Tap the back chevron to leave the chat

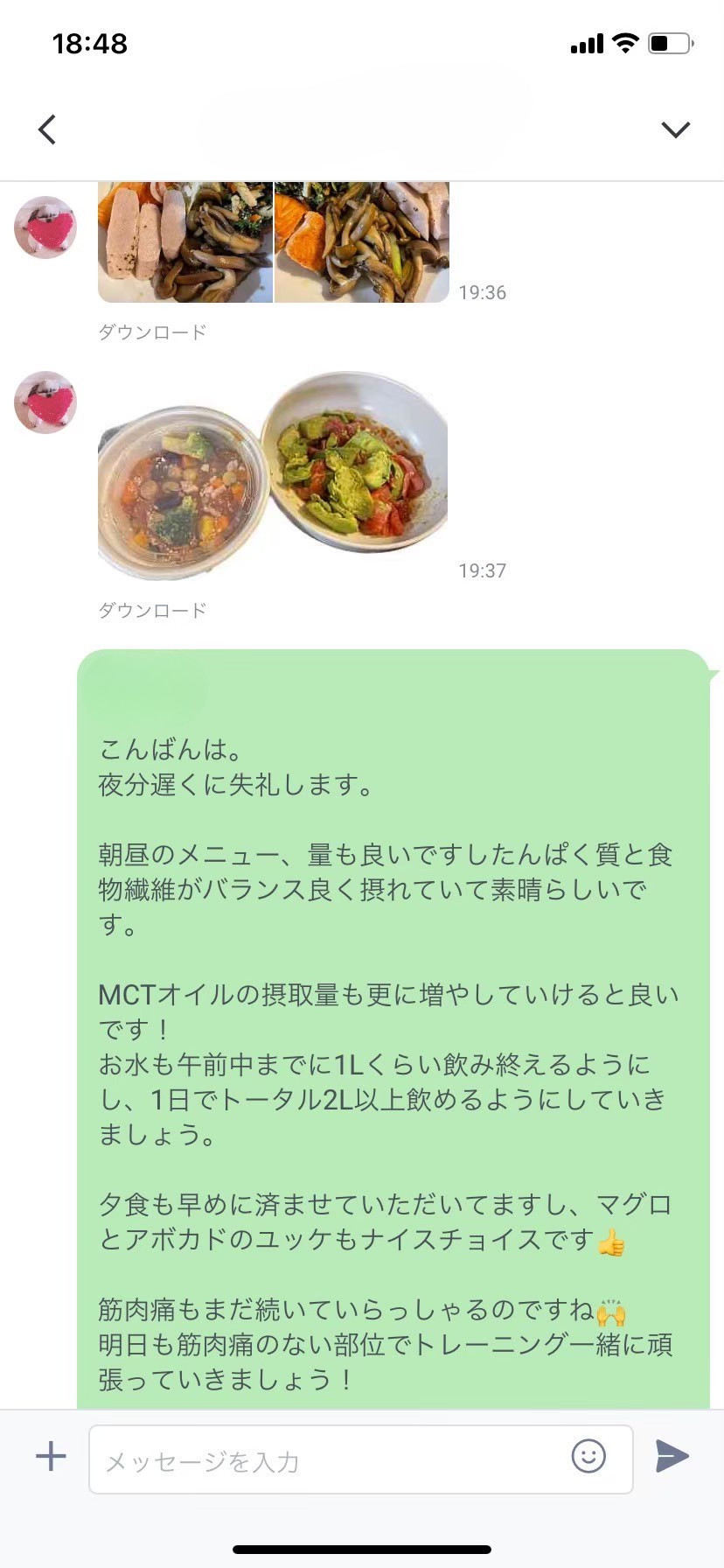pos(47,128)
